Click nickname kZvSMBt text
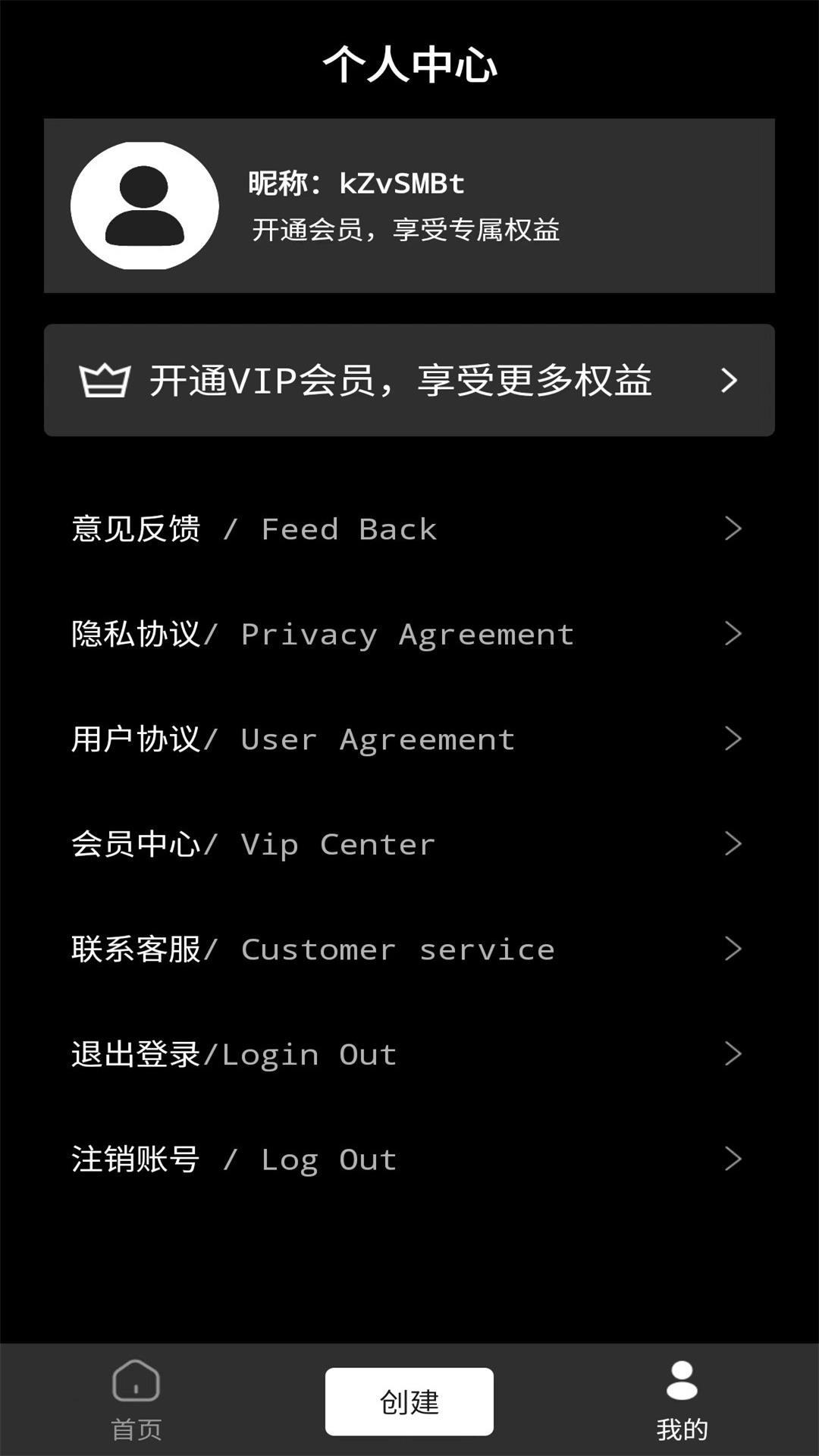The width and height of the screenshot is (819, 1456). 356,182
